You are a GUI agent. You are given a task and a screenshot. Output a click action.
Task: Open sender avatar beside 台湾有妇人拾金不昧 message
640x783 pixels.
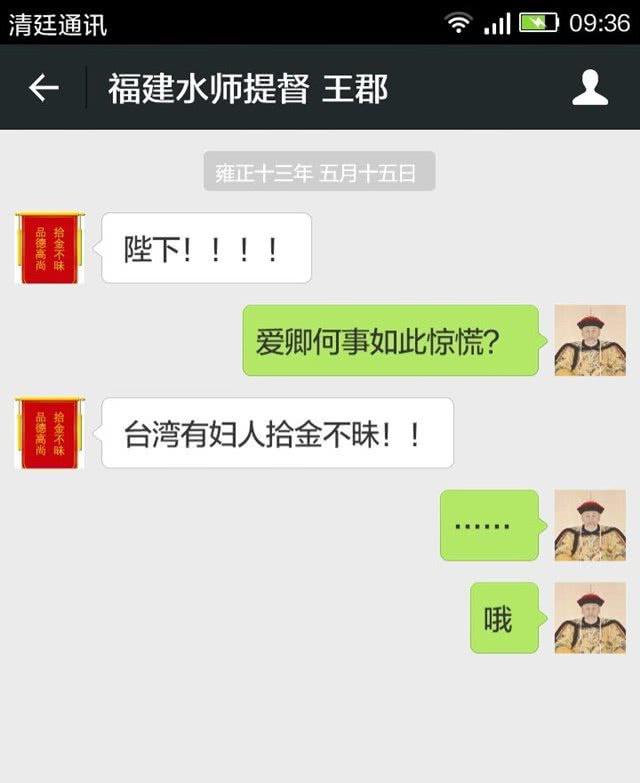(50, 432)
